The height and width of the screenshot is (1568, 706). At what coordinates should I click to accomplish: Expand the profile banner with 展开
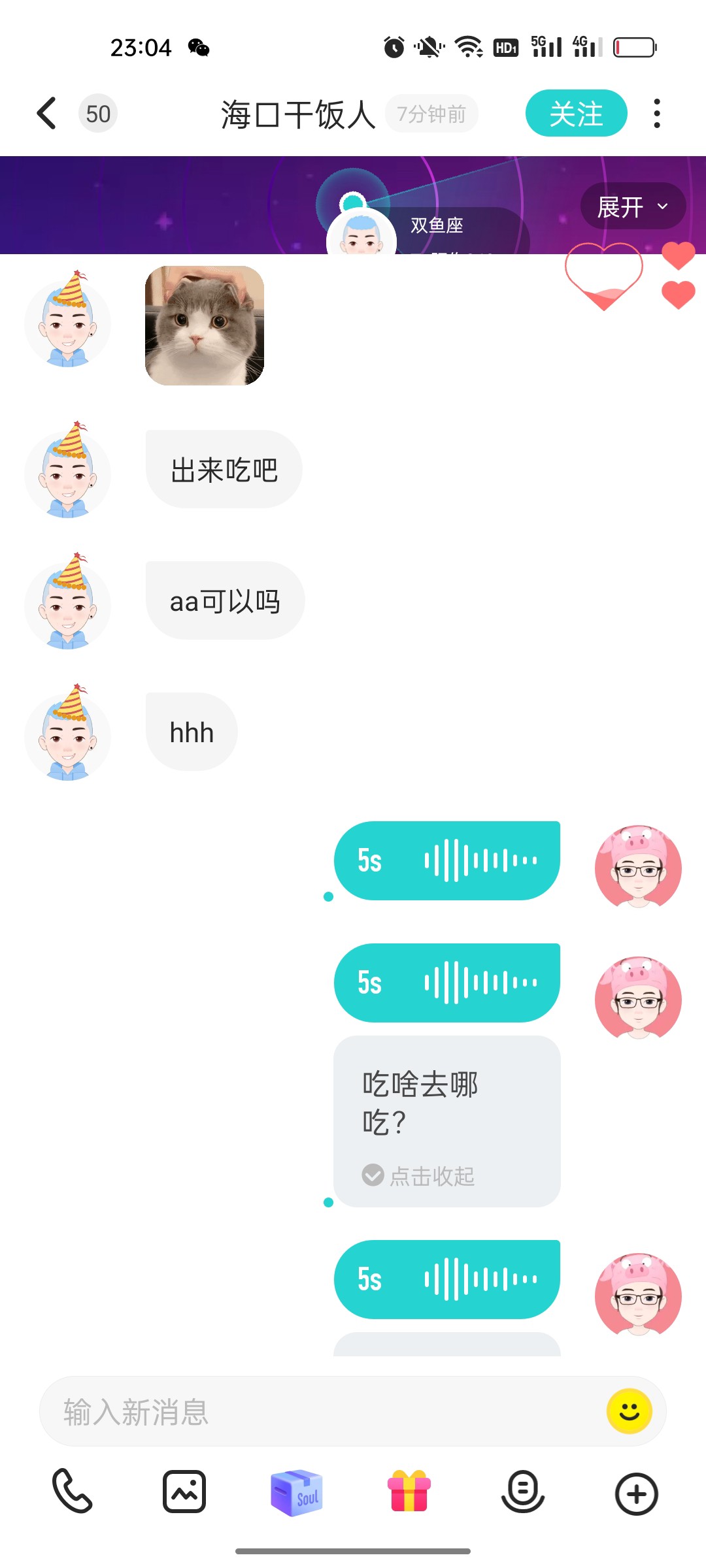tap(632, 206)
